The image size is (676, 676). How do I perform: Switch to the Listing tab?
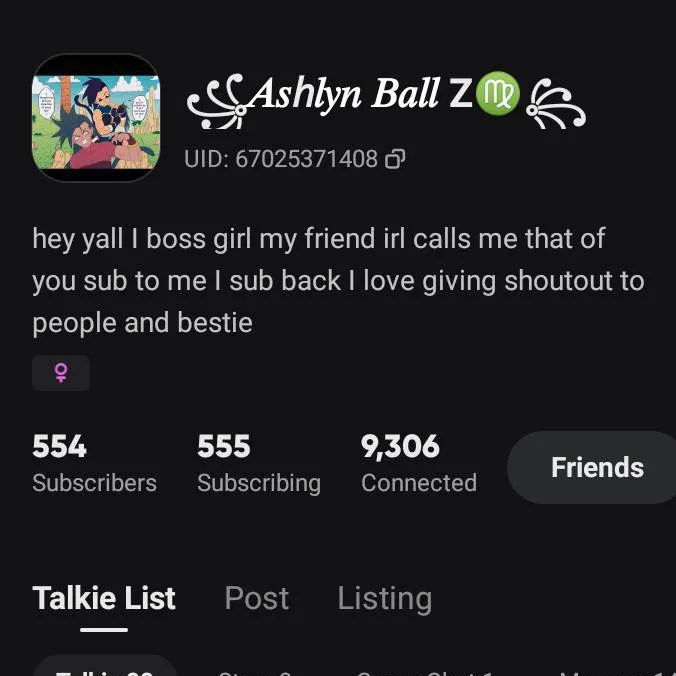click(x=384, y=598)
